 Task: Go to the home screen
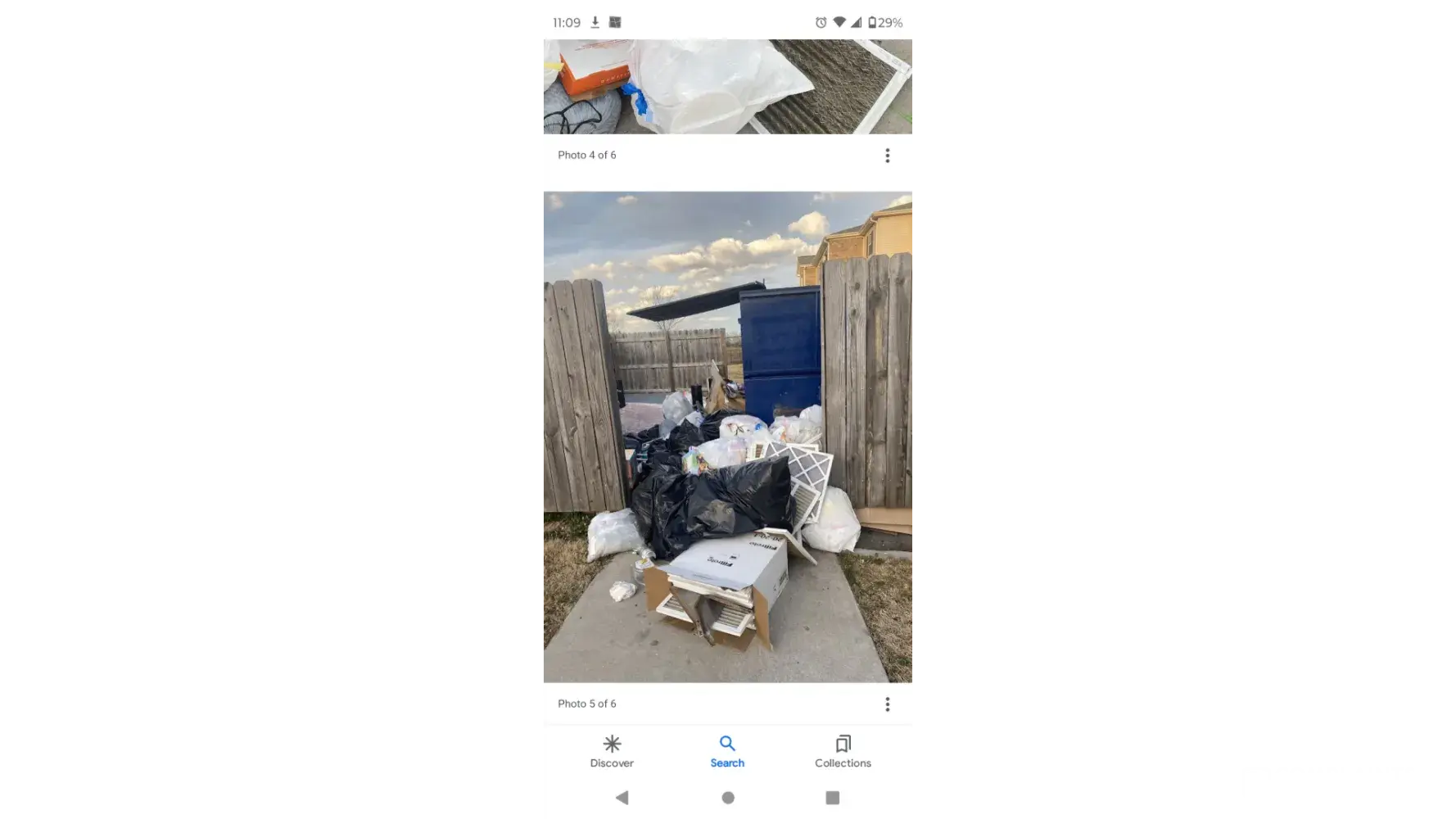728,798
